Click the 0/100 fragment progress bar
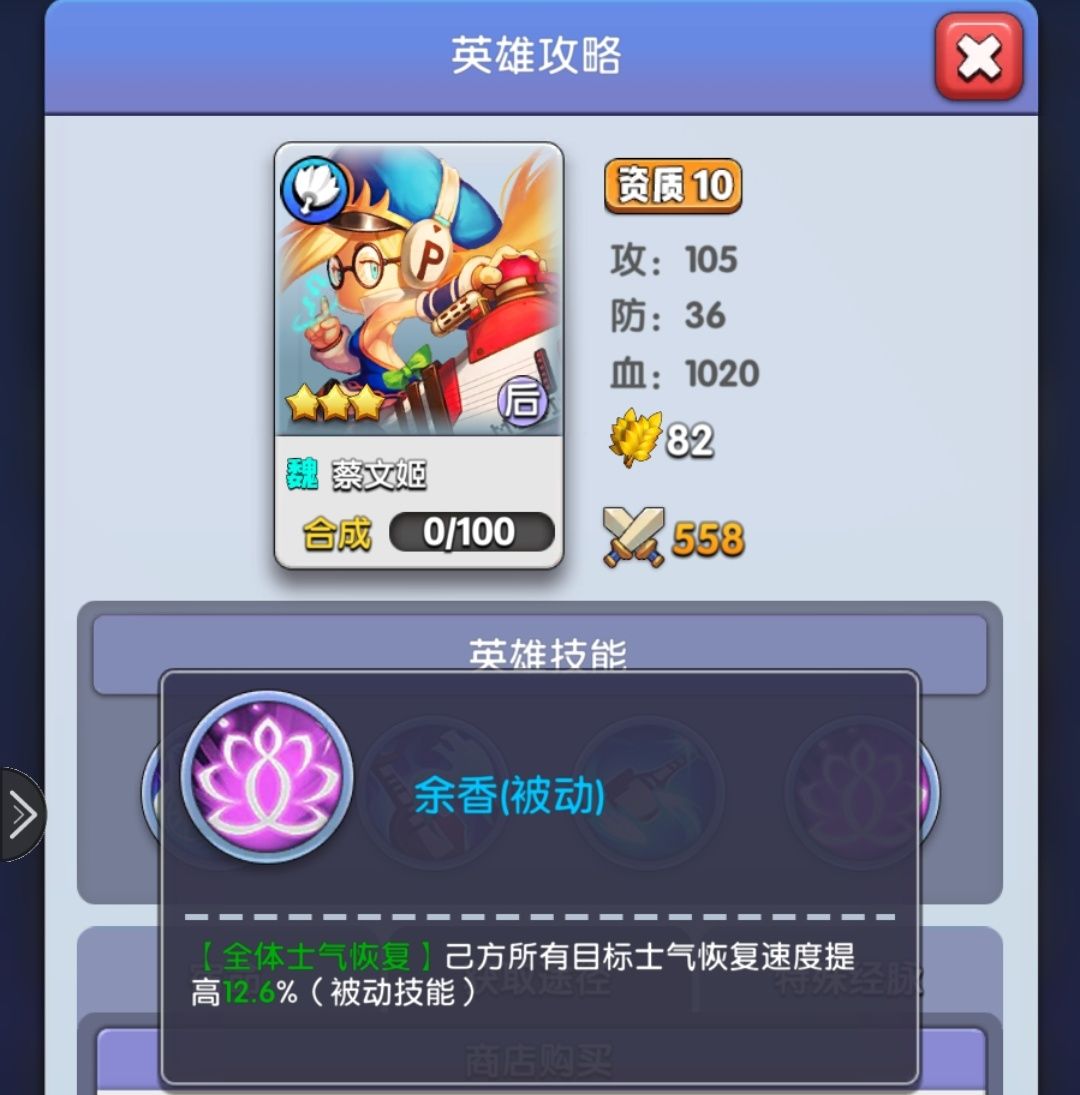The width and height of the screenshot is (1080, 1095). (x=472, y=532)
